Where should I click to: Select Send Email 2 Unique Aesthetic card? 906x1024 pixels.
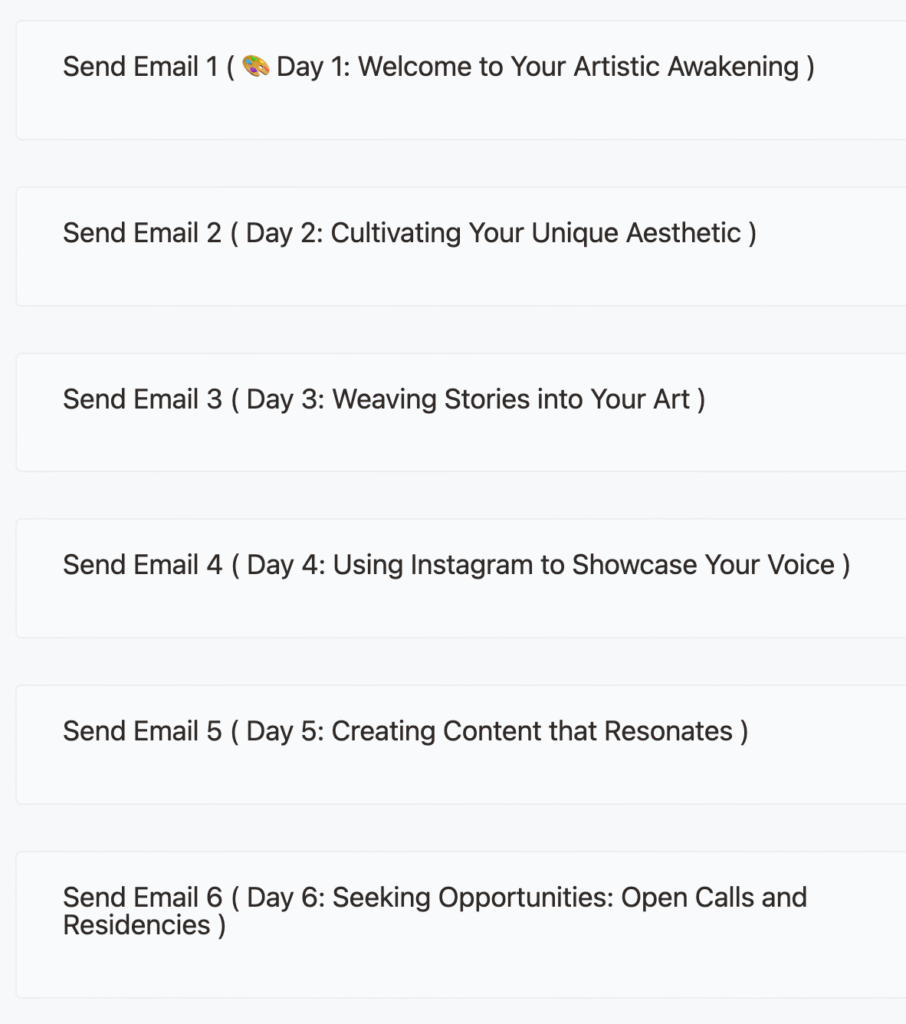tap(410, 234)
